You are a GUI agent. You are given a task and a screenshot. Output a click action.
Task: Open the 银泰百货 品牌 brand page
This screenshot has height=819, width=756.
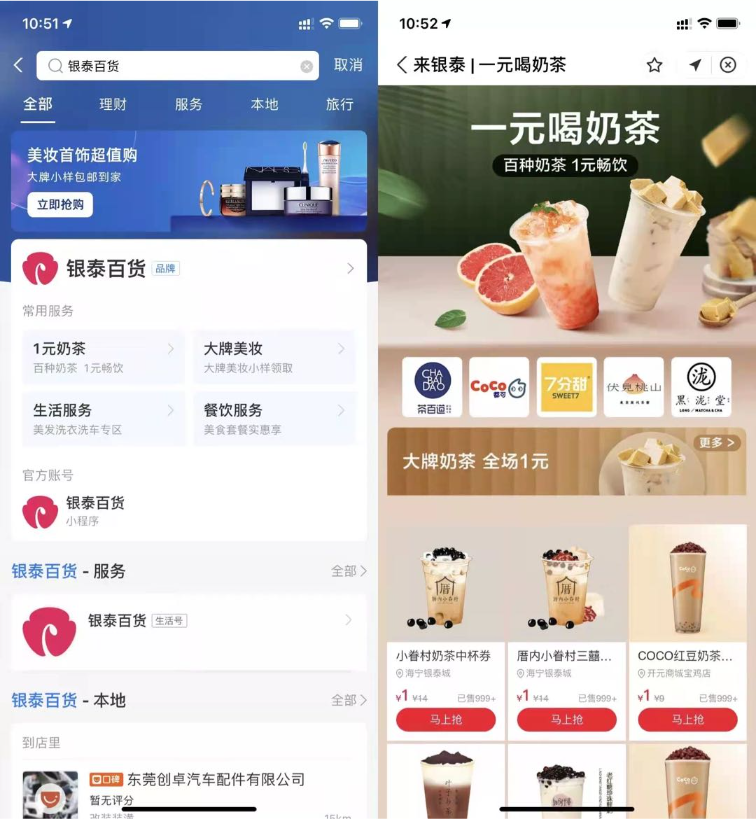pyautogui.click(x=188, y=268)
